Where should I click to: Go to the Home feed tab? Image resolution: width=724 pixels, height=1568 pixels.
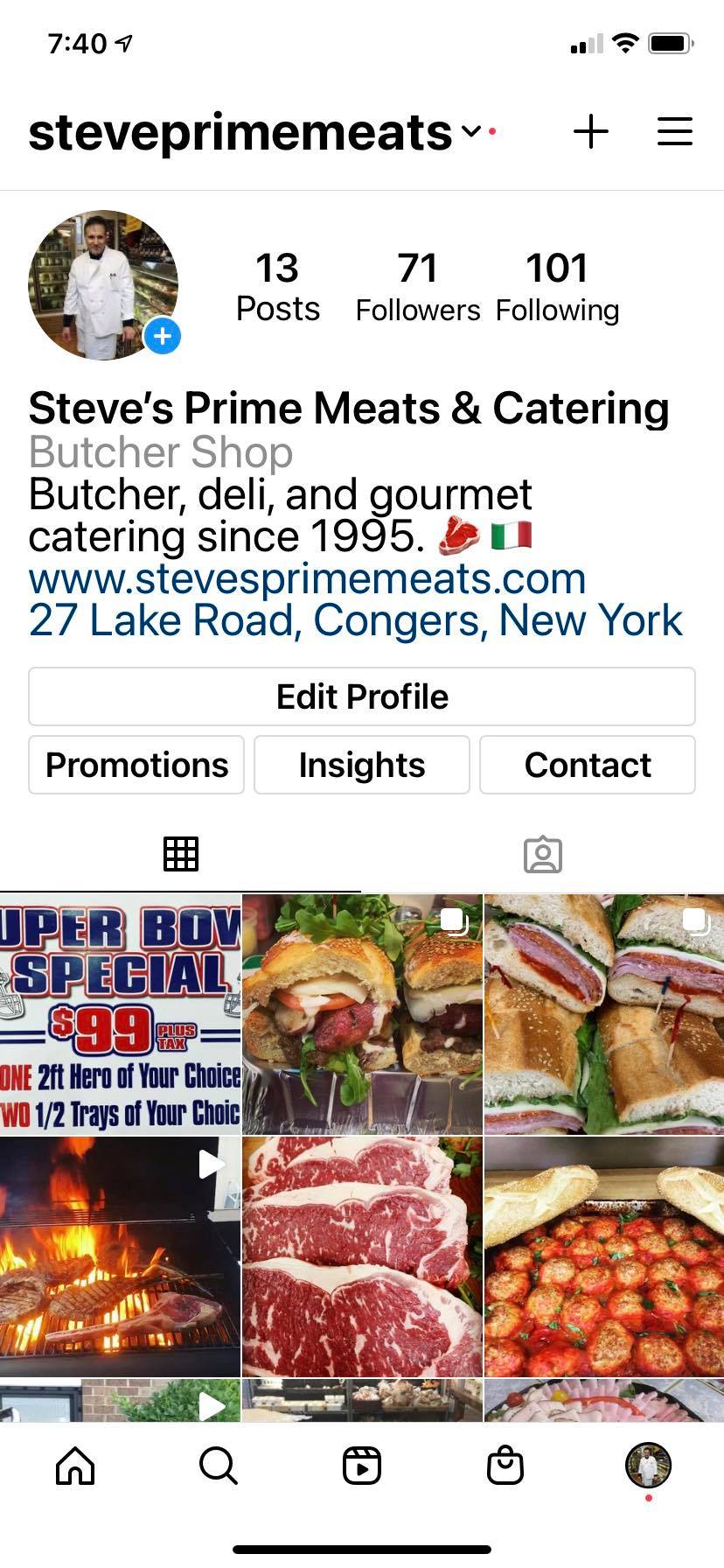pos(75,1465)
